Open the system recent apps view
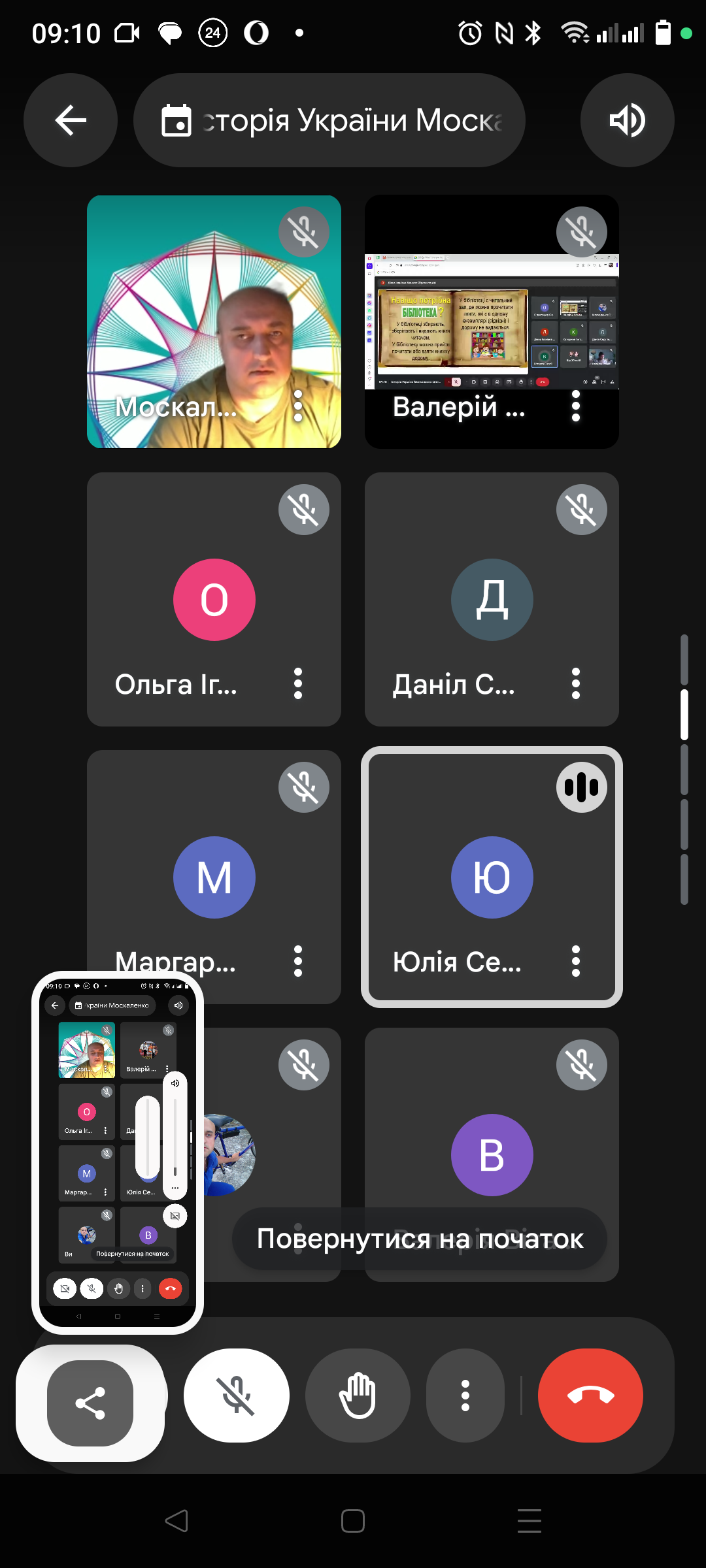 pos(529,1521)
